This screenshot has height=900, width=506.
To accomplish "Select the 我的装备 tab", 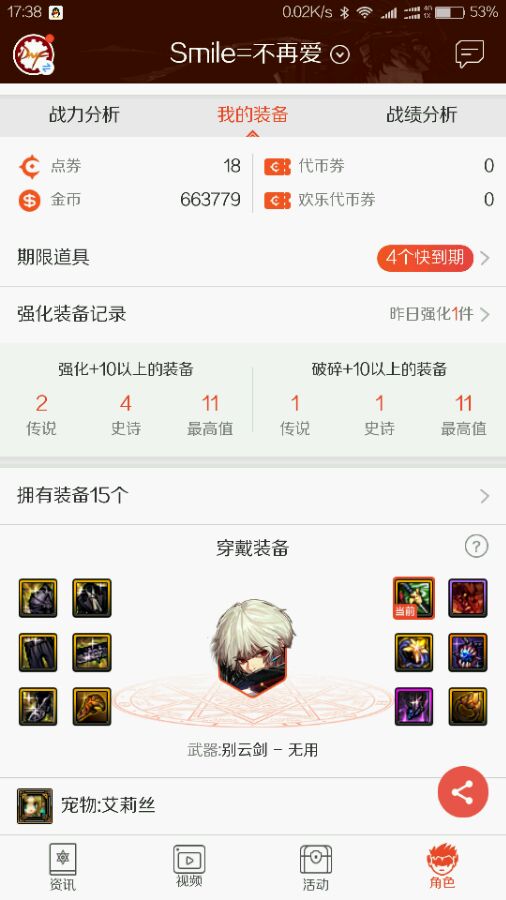I will [252, 115].
